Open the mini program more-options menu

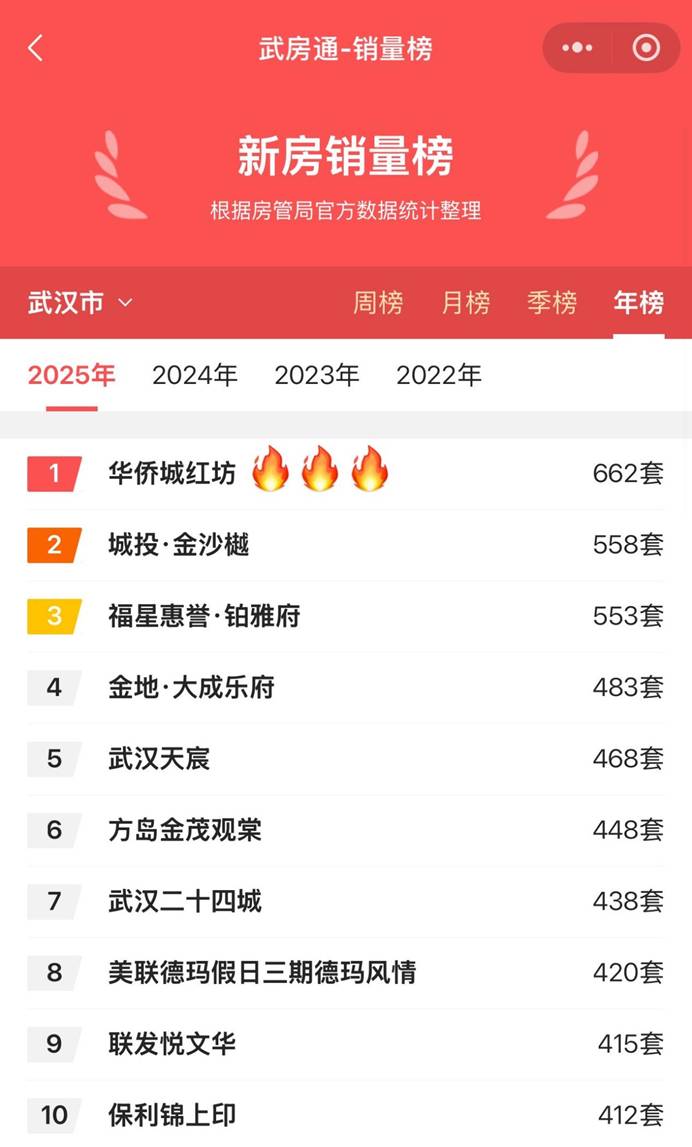tap(577, 48)
